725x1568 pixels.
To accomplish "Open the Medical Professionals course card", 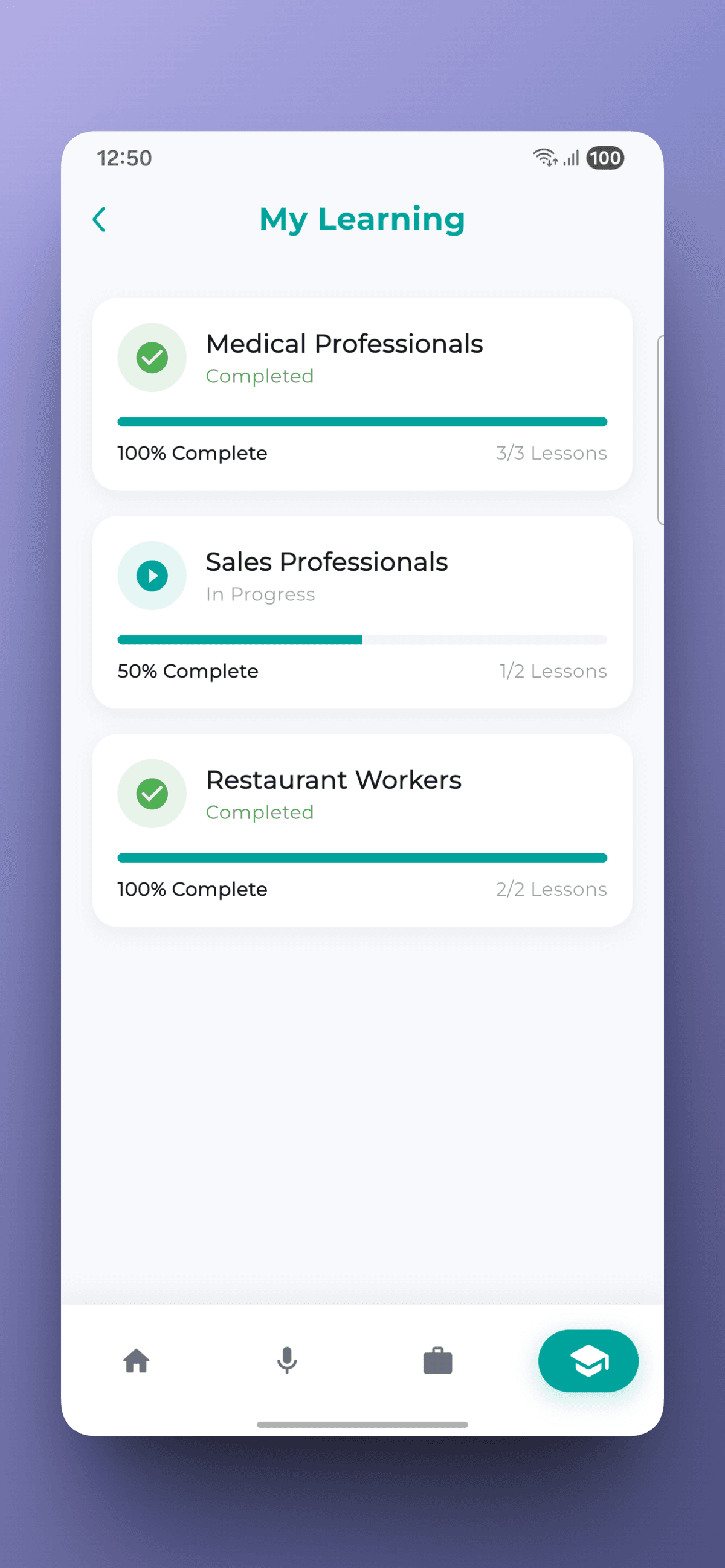I will tap(361, 394).
